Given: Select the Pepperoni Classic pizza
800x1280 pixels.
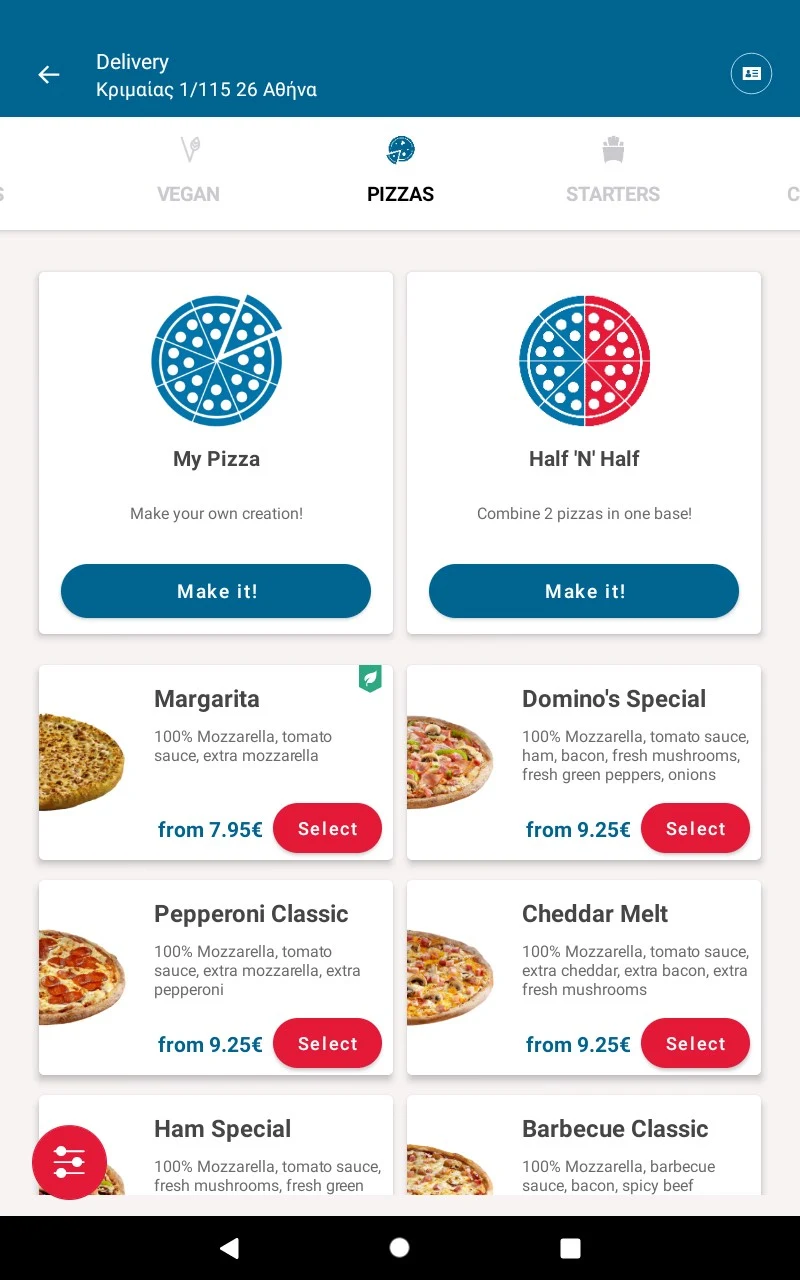Looking at the screenshot, I should point(327,1043).
